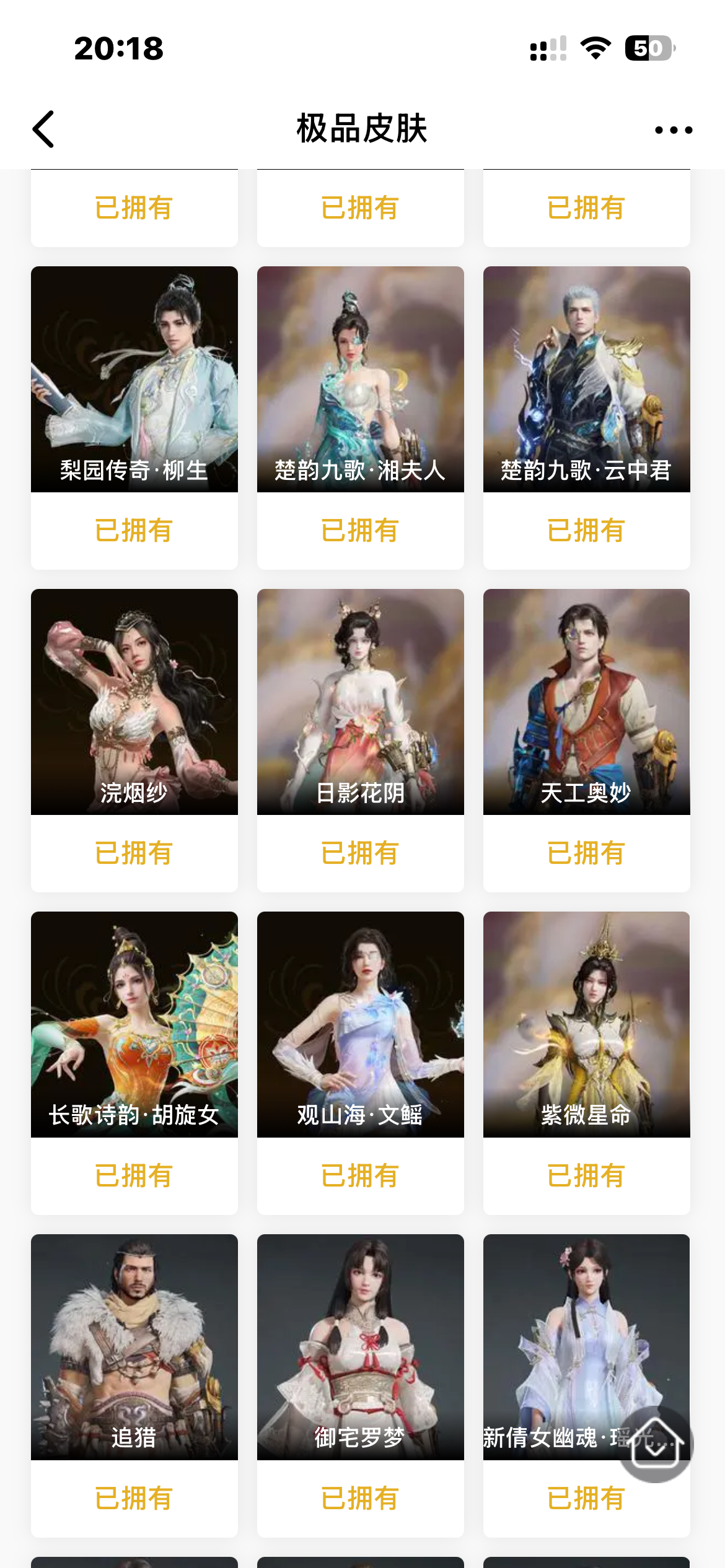725x1568 pixels.
Task: Tap the 天工奥妙 skin card
Action: click(586, 702)
